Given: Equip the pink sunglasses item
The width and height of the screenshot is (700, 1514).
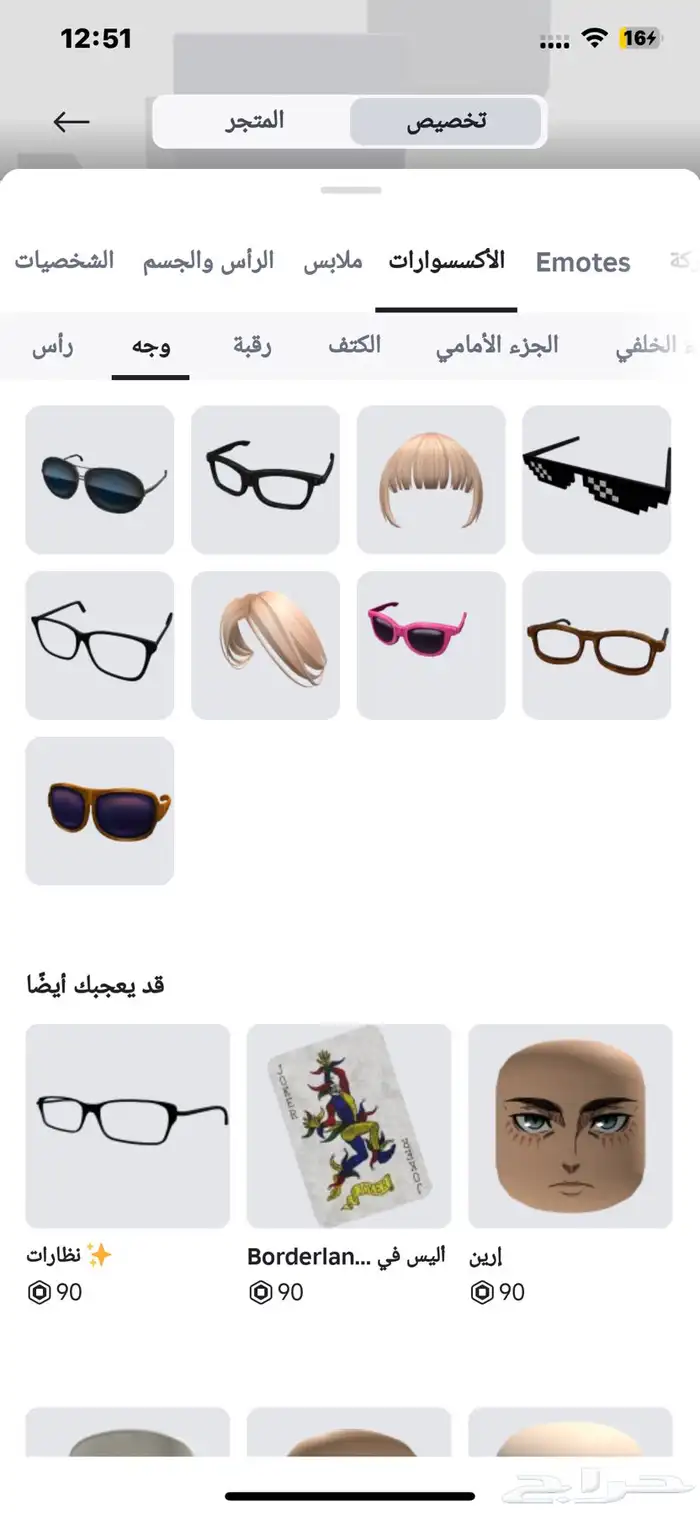Looking at the screenshot, I should (431, 645).
